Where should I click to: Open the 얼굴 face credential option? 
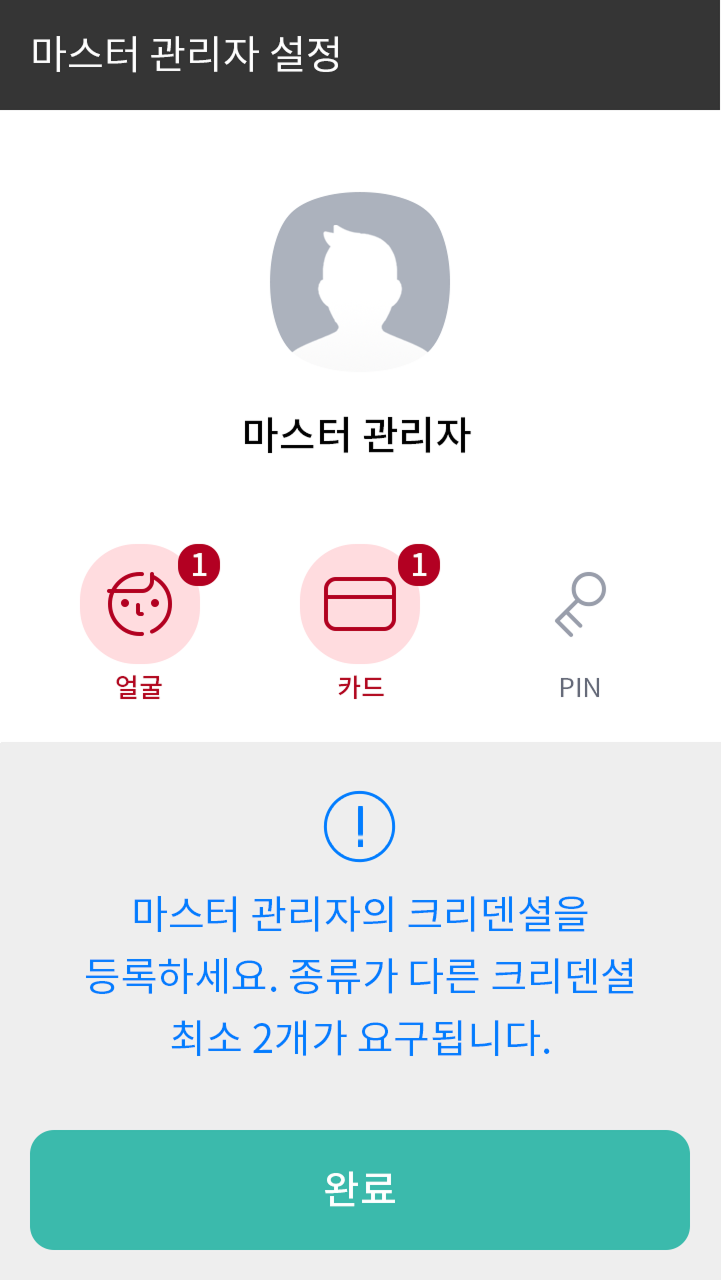point(140,604)
